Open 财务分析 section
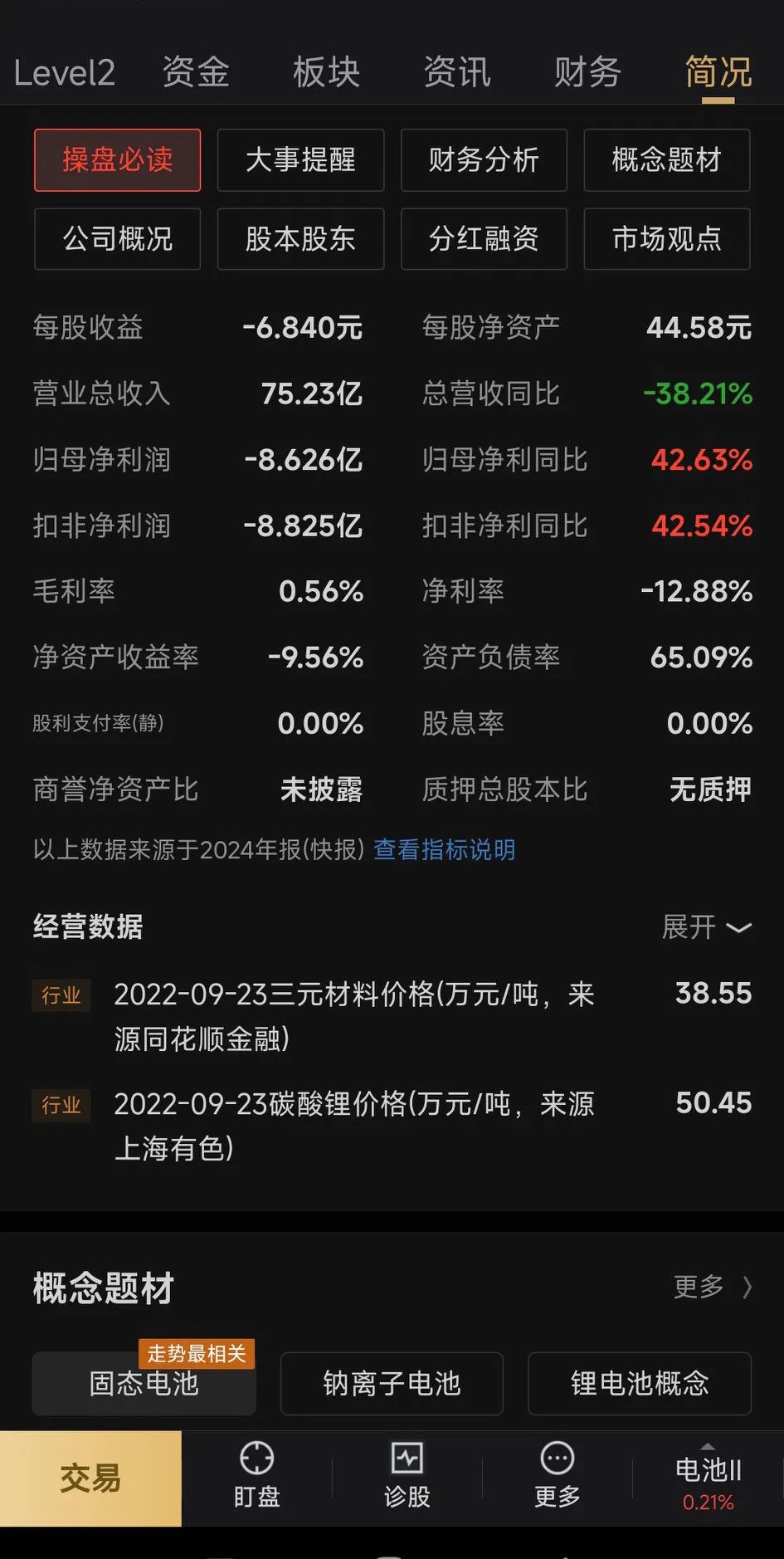Image resolution: width=784 pixels, height=1559 pixels. pyautogui.click(x=484, y=160)
